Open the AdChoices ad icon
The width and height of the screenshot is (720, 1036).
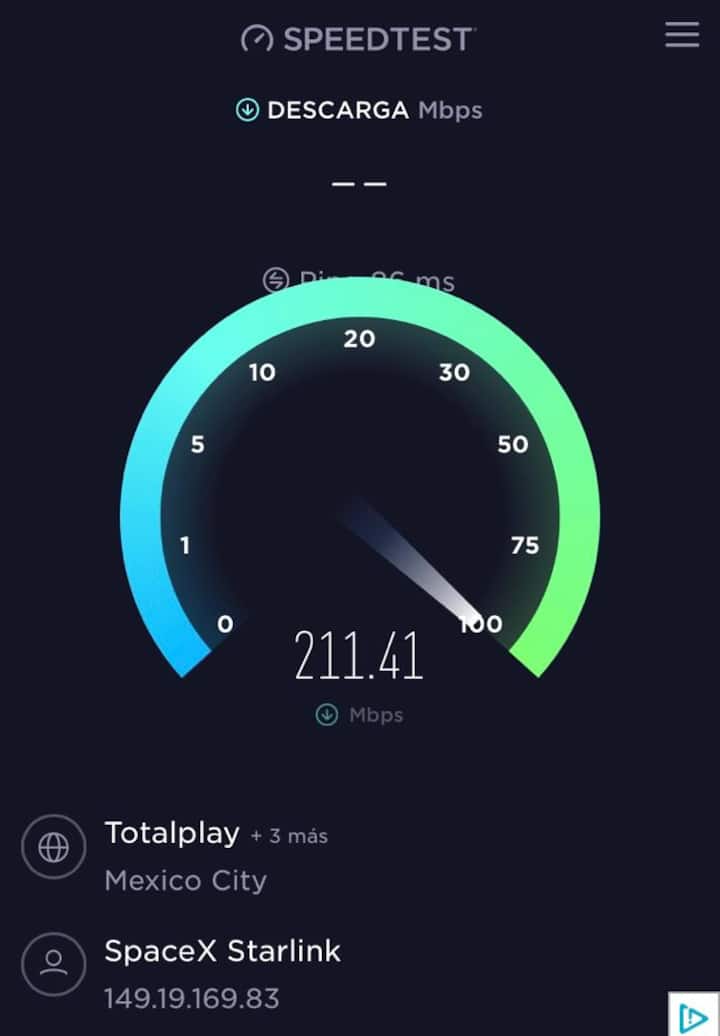click(693, 1015)
